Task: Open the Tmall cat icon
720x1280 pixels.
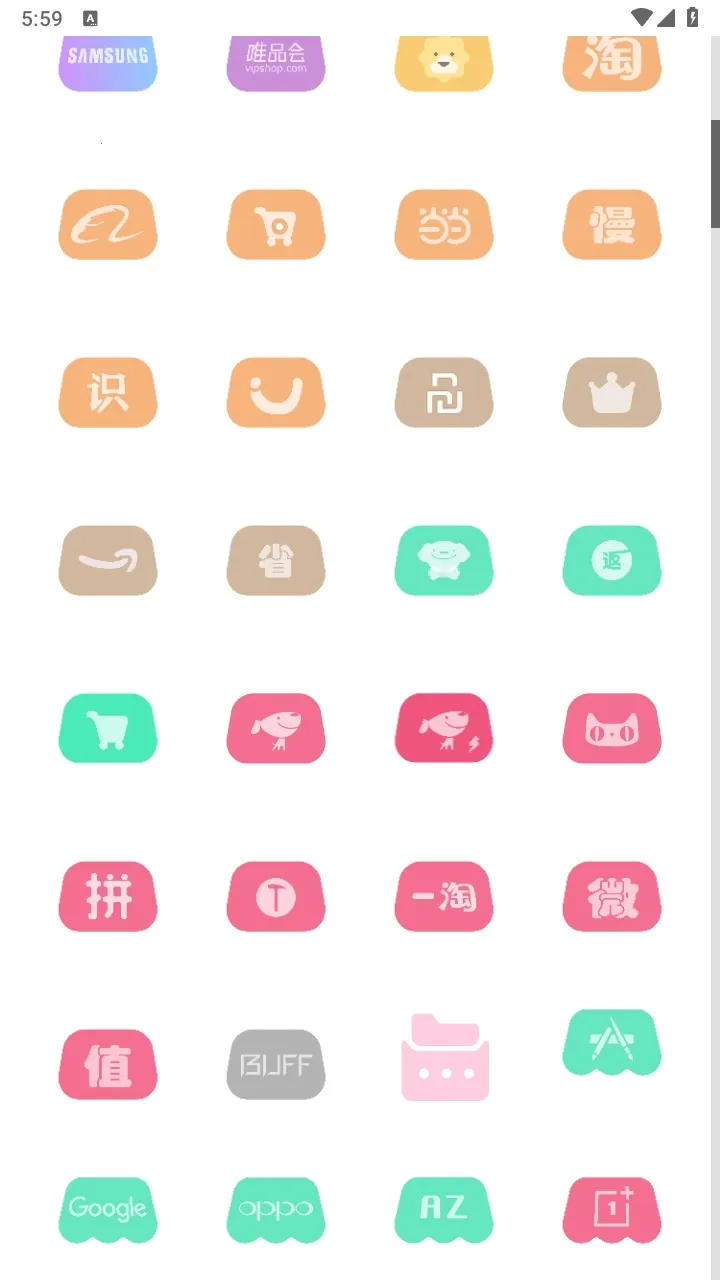Action: [x=611, y=729]
